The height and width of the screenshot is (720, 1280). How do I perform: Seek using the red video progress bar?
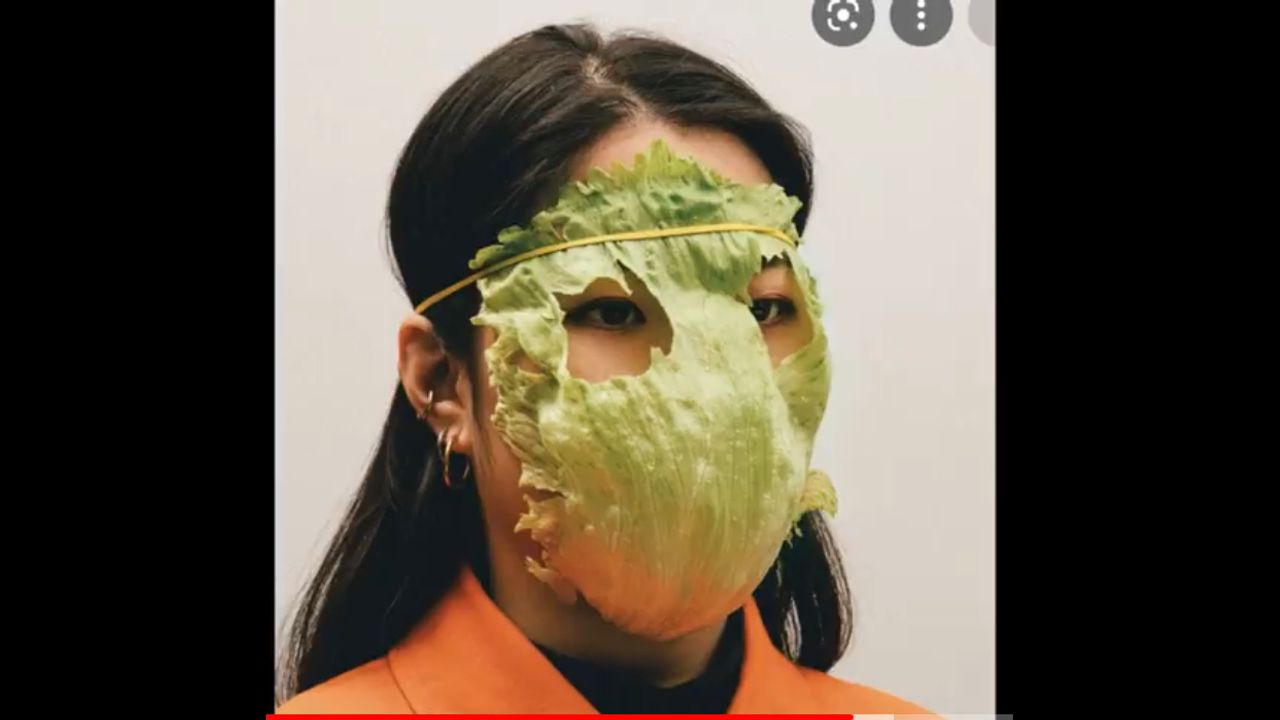pos(560,716)
